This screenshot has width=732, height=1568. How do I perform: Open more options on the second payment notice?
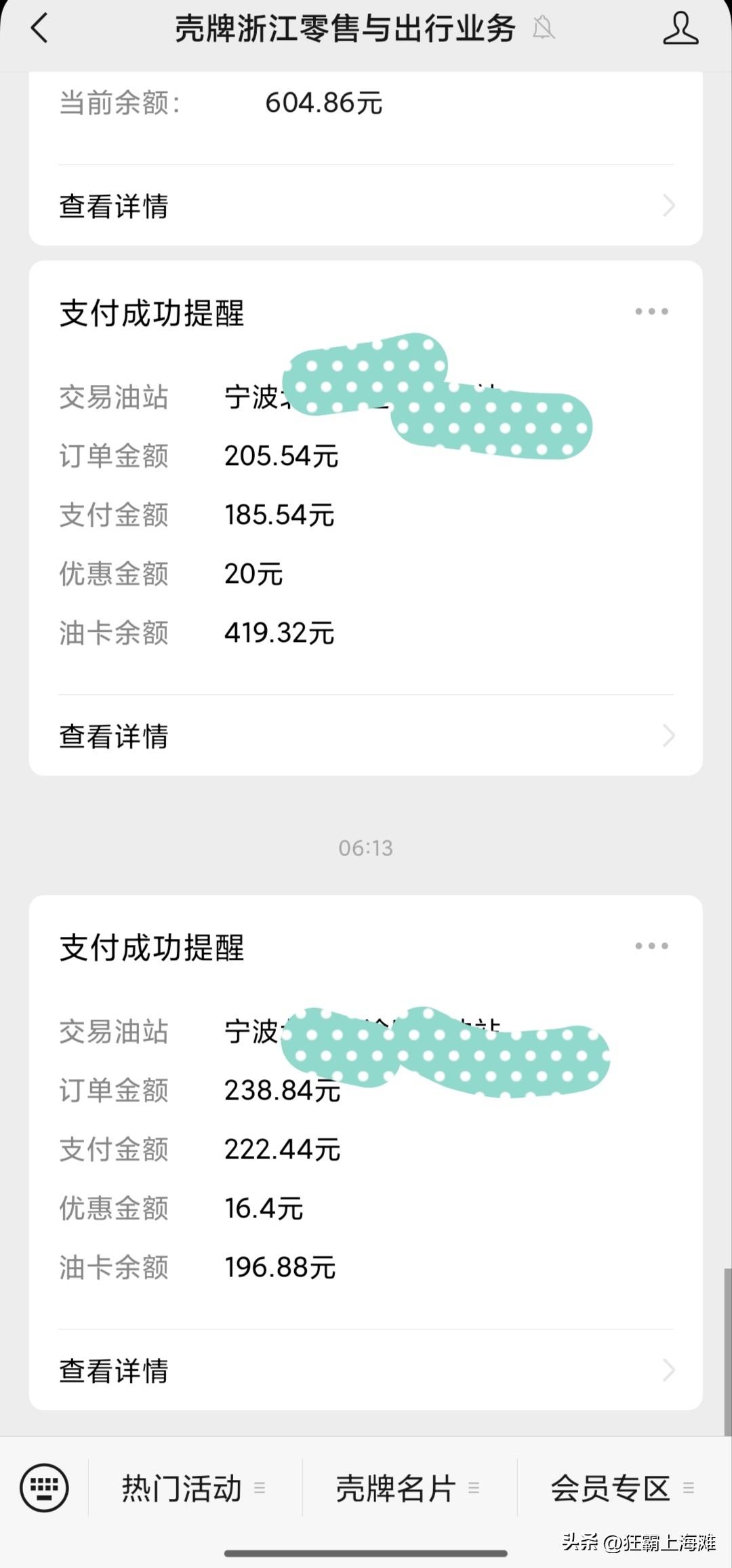(x=650, y=946)
